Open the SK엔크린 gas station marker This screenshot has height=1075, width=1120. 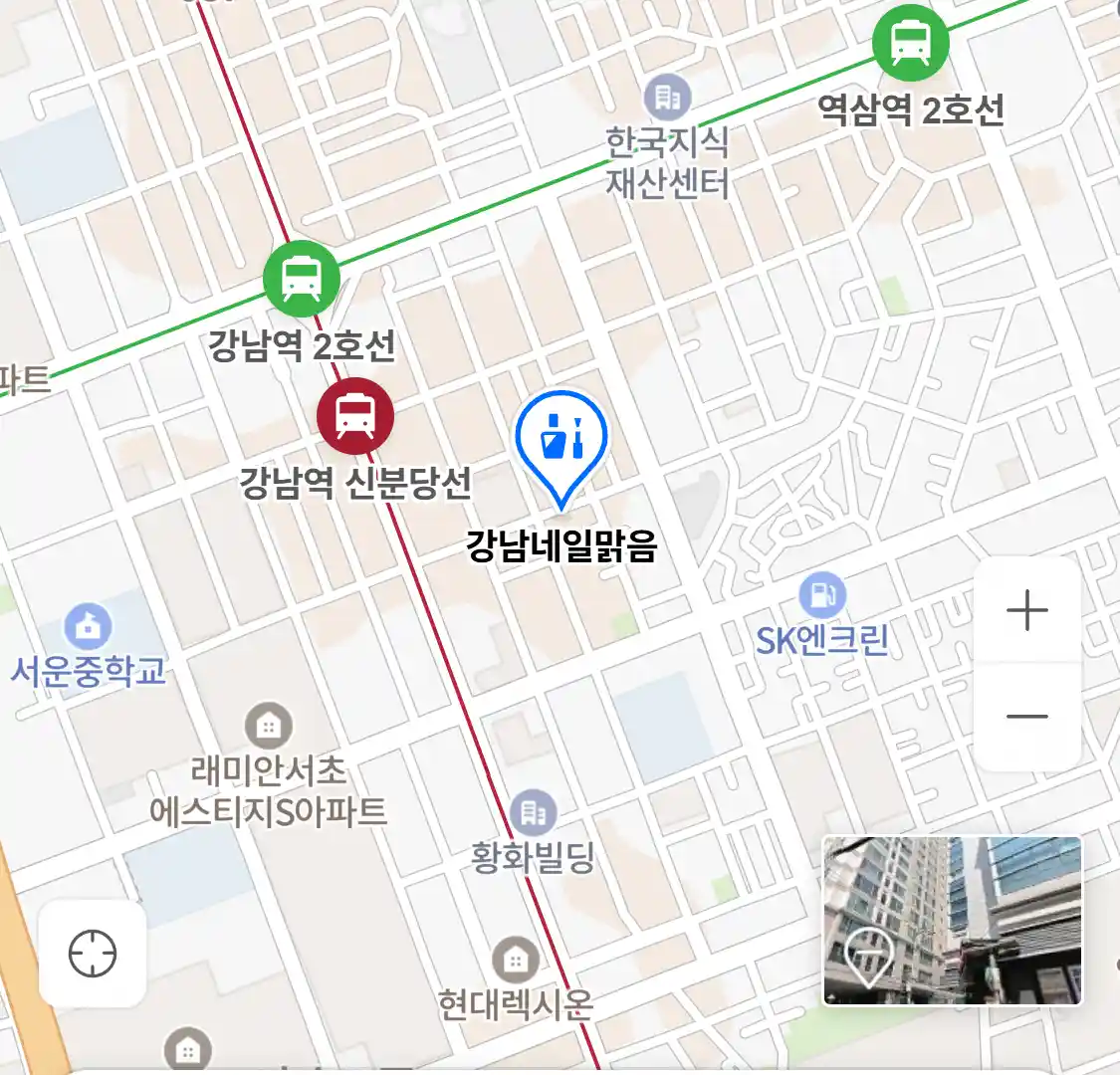pyautogui.click(x=822, y=596)
